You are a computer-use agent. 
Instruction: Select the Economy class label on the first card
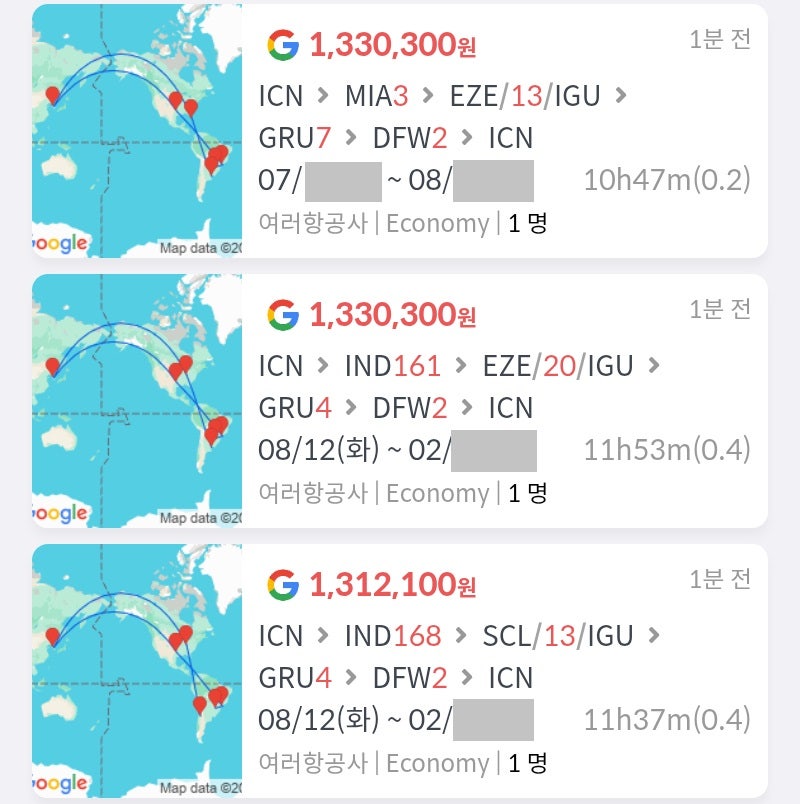(436, 223)
